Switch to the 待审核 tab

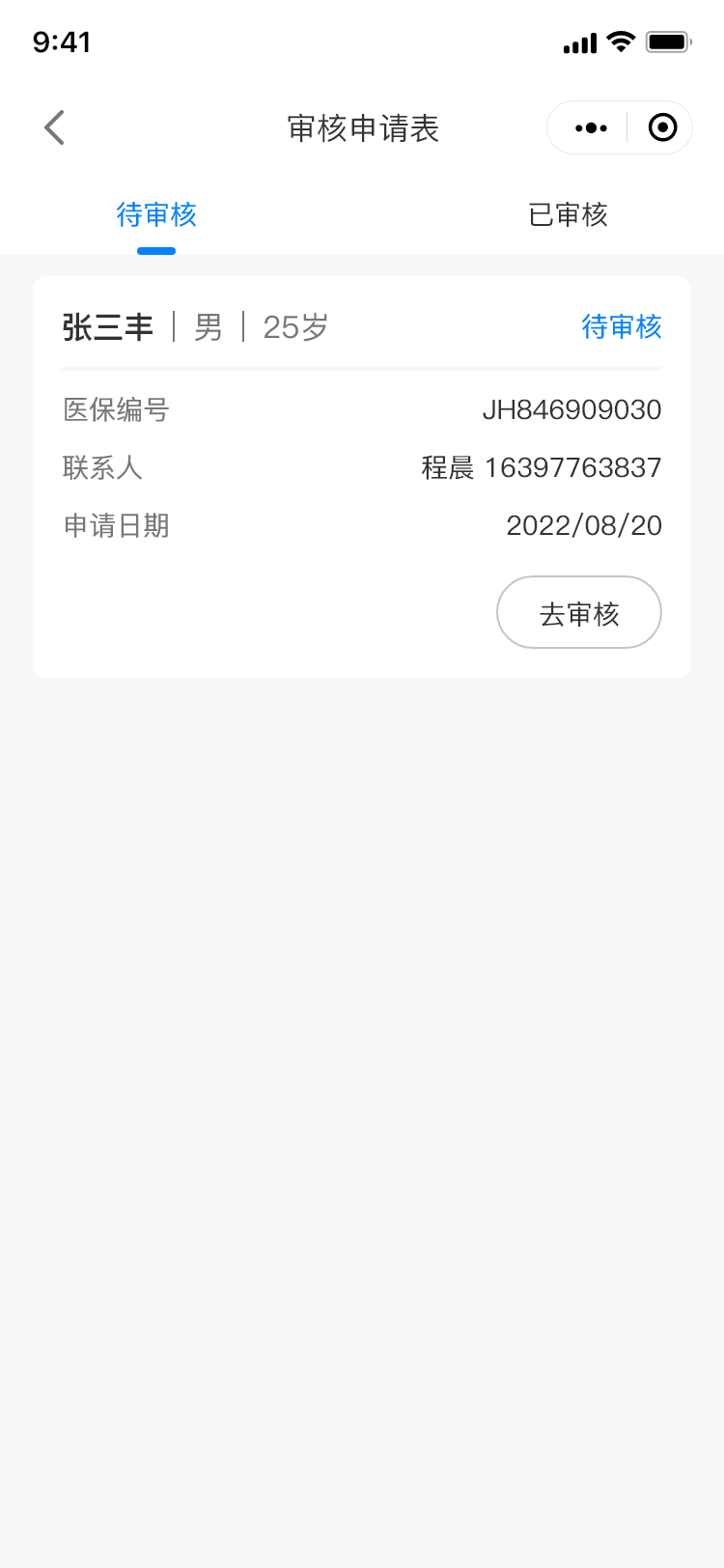tap(156, 214)
